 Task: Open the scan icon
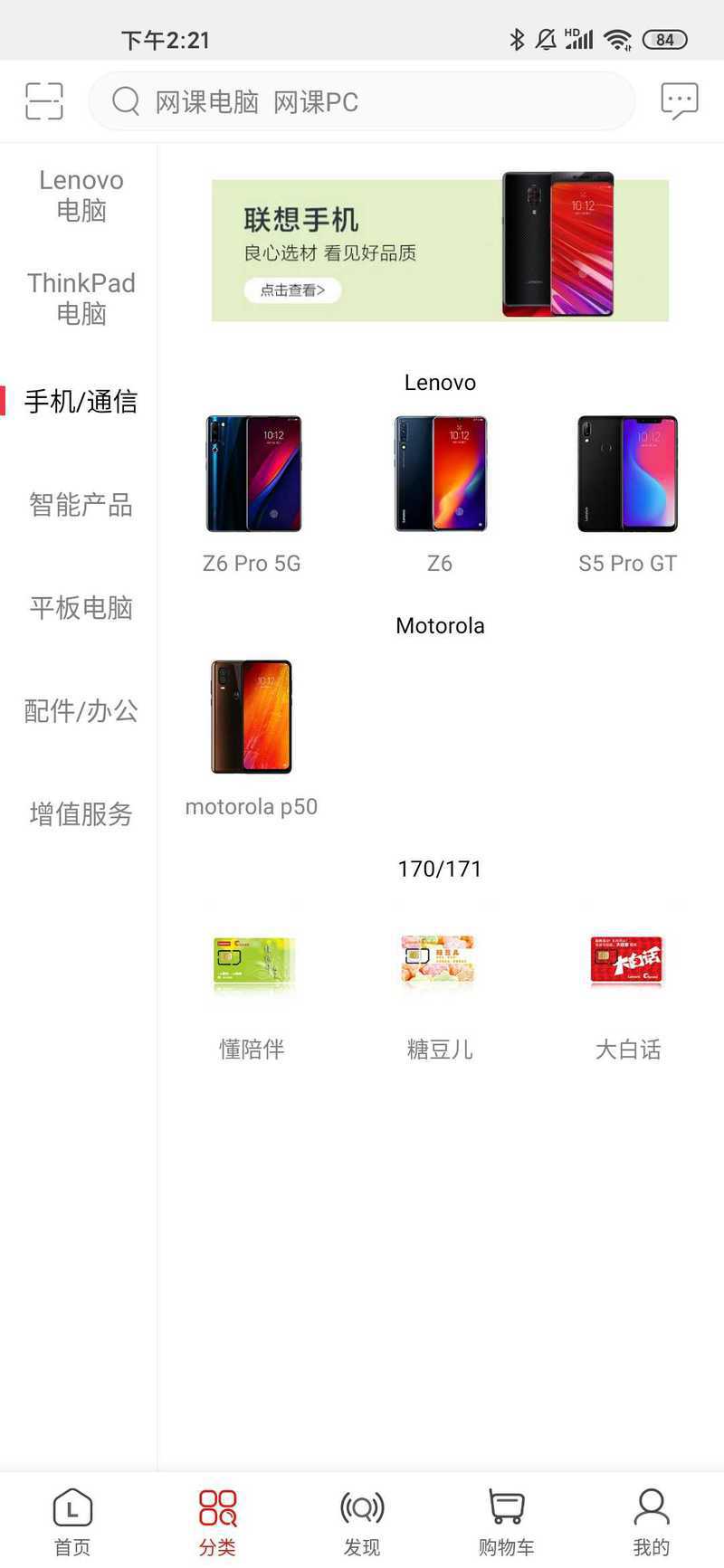tap(43, 101)
